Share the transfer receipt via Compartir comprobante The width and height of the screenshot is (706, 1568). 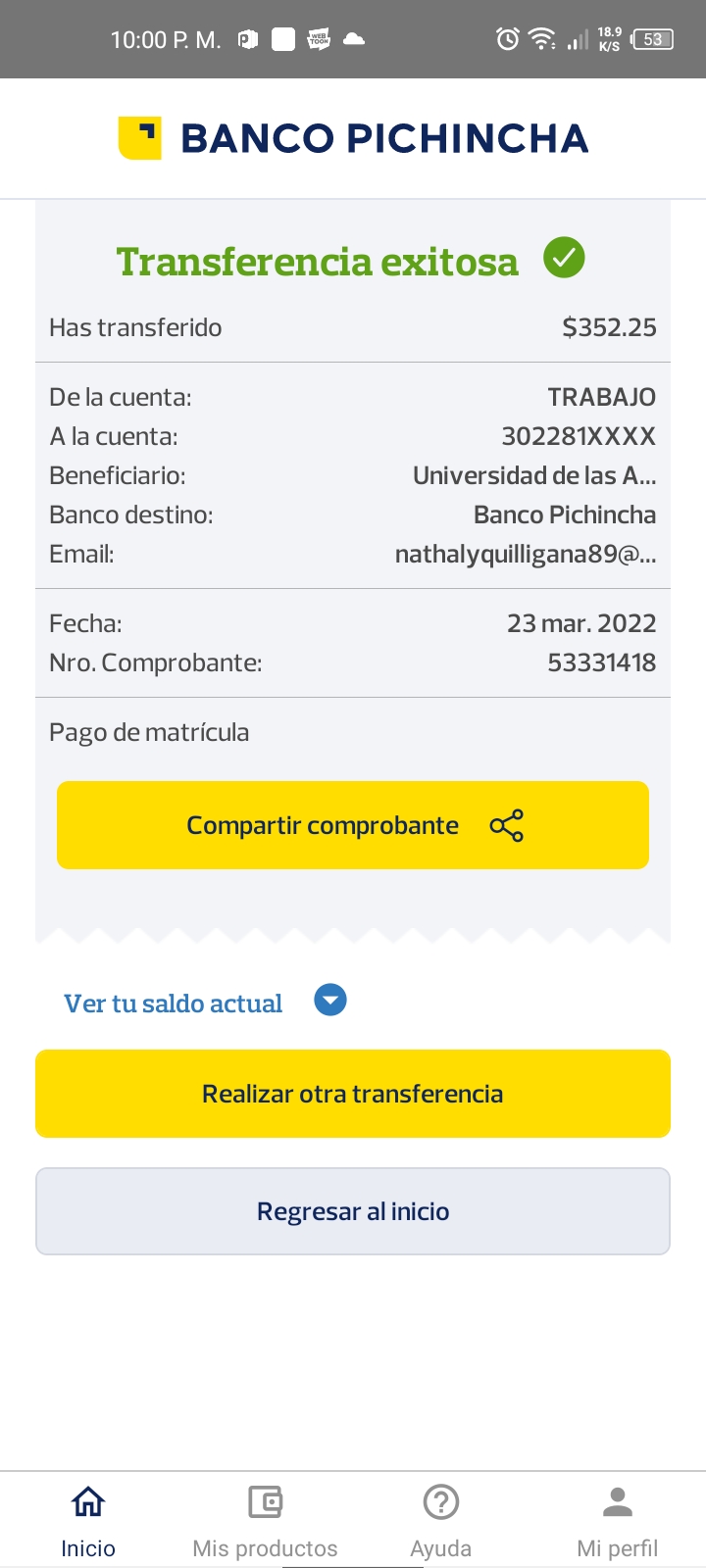point(353,825)
